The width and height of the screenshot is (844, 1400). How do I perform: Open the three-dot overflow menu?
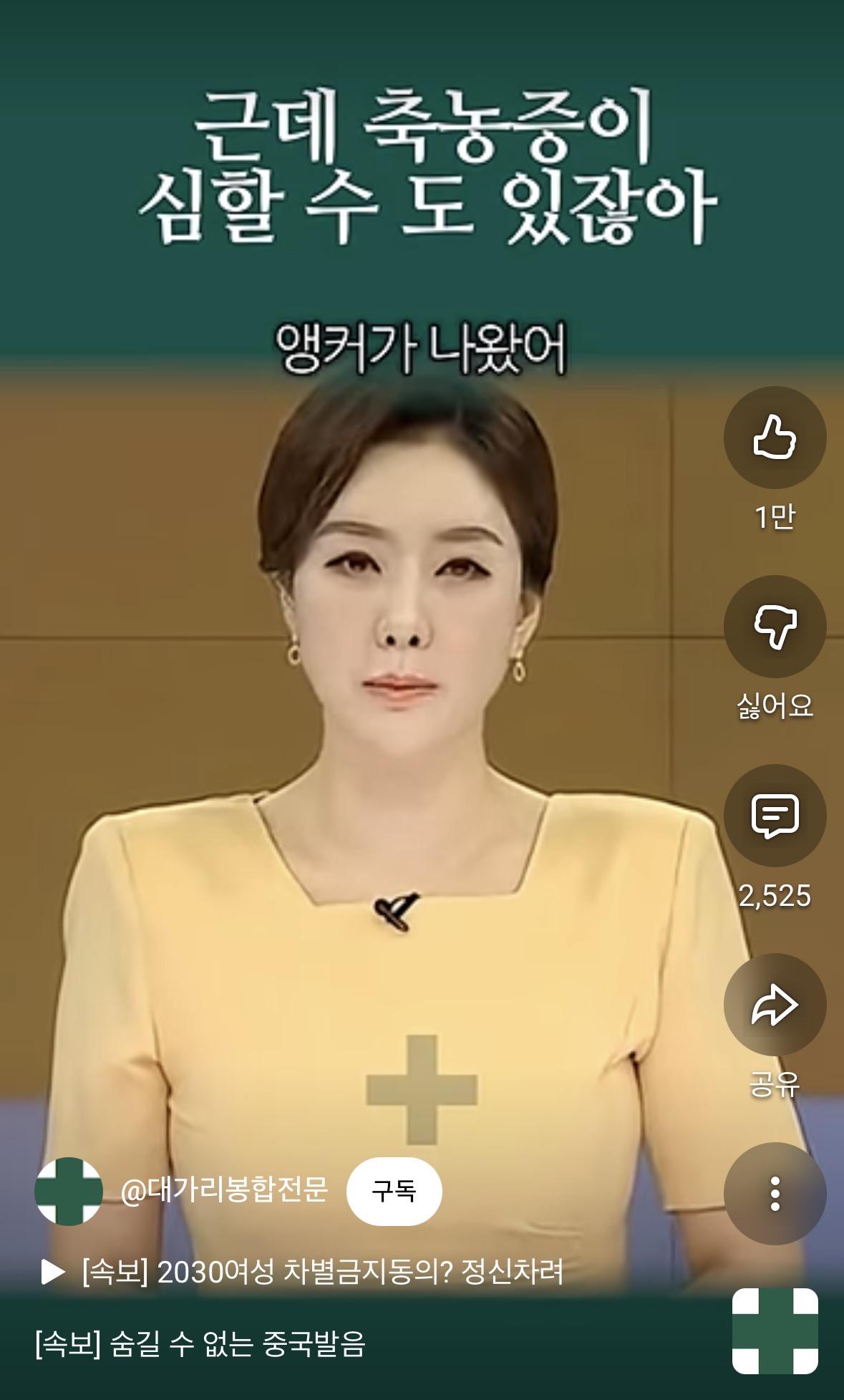[x=775, y=1194]
